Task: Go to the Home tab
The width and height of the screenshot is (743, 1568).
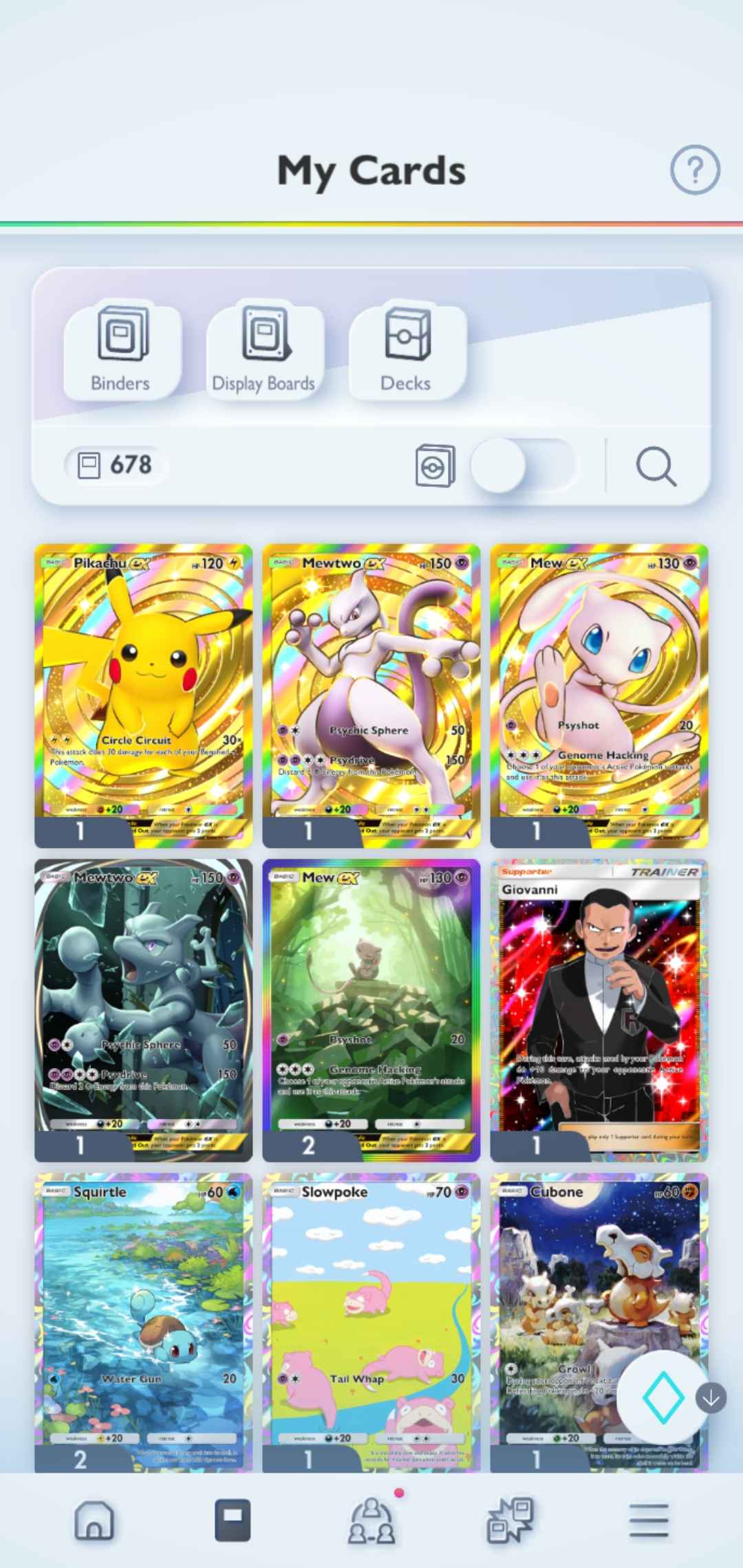Action: [x=94, y=1520]
